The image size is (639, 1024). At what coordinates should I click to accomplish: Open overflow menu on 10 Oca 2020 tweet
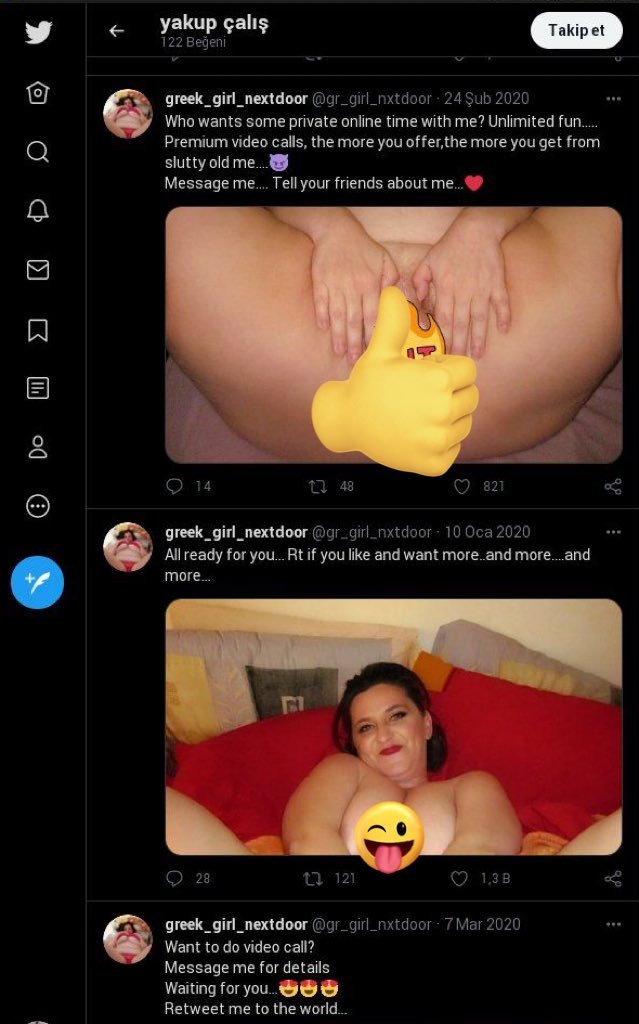[x=612, y=533]
